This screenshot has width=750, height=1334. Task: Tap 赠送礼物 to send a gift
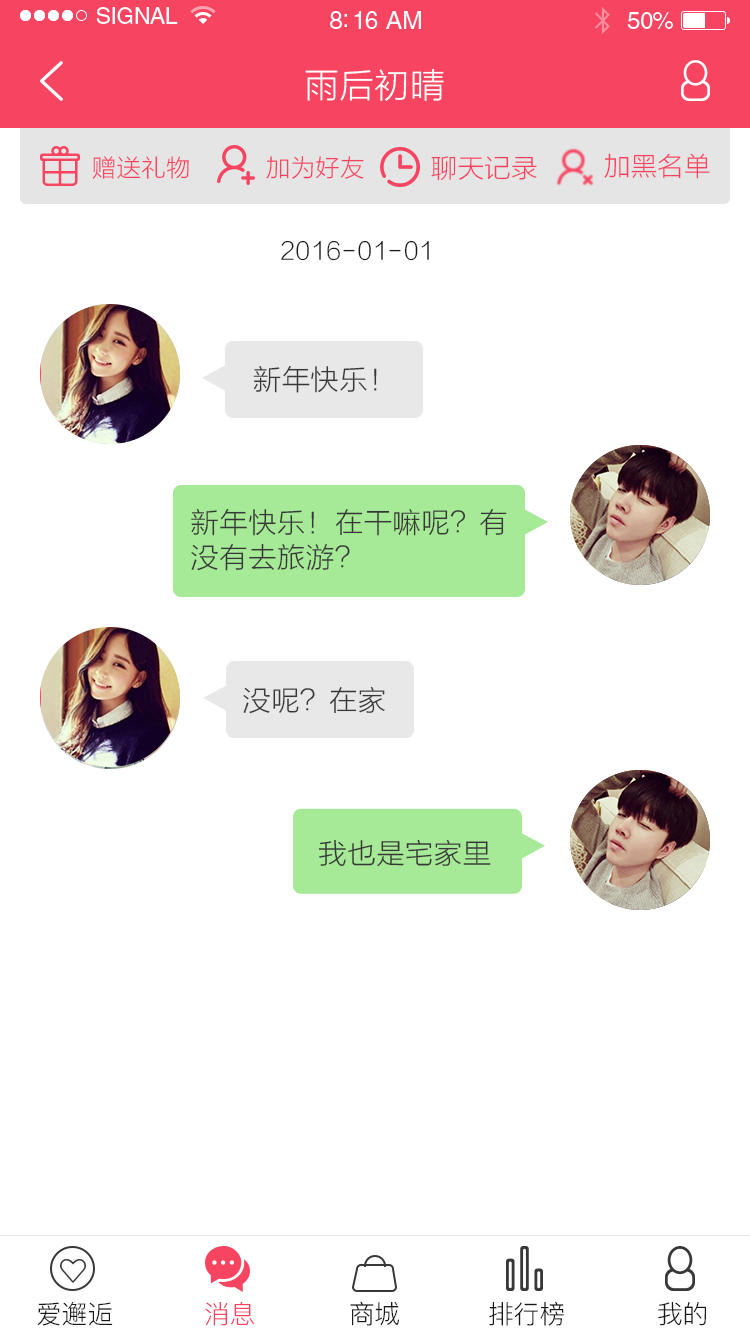(x=115, y=167)
